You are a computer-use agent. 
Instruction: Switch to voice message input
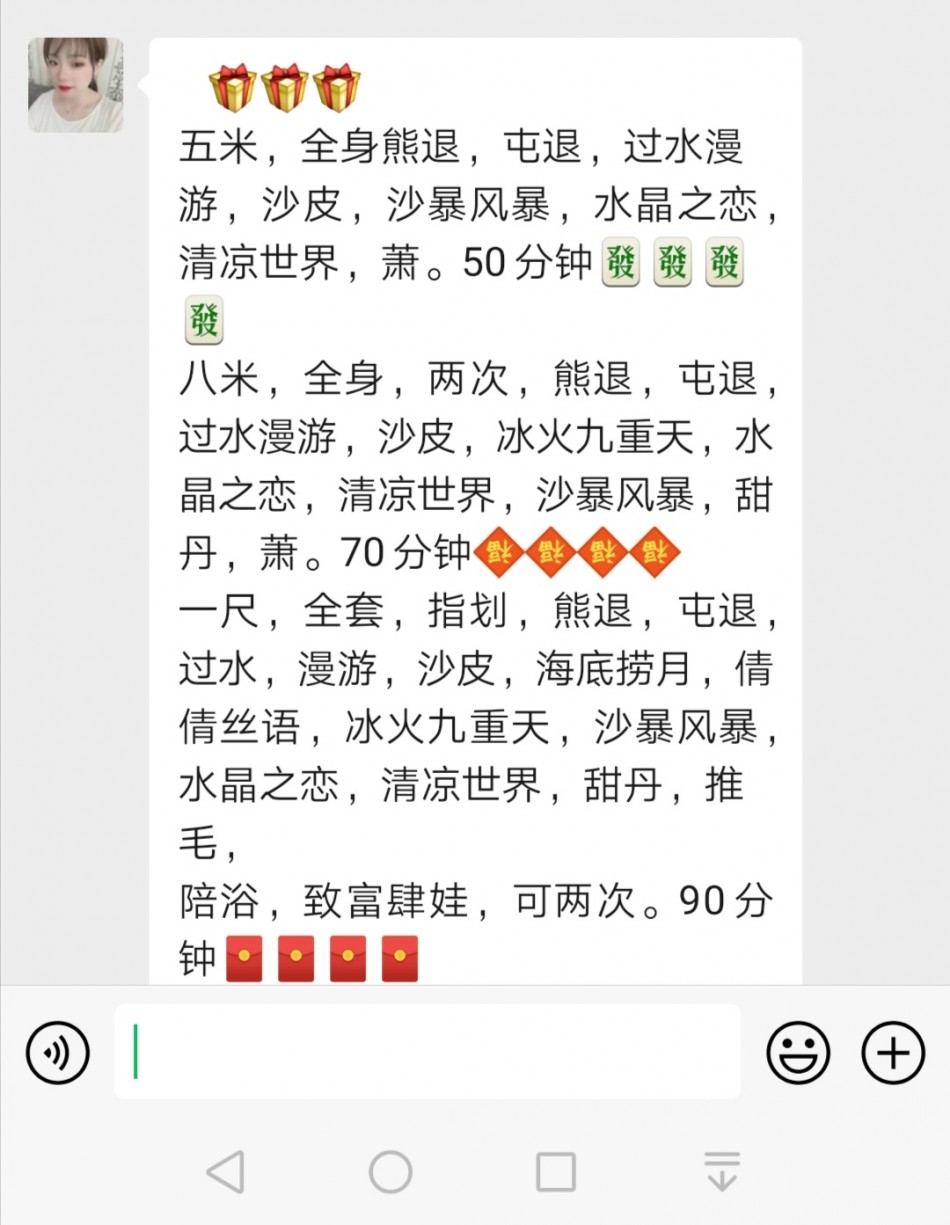(58, 1052)
